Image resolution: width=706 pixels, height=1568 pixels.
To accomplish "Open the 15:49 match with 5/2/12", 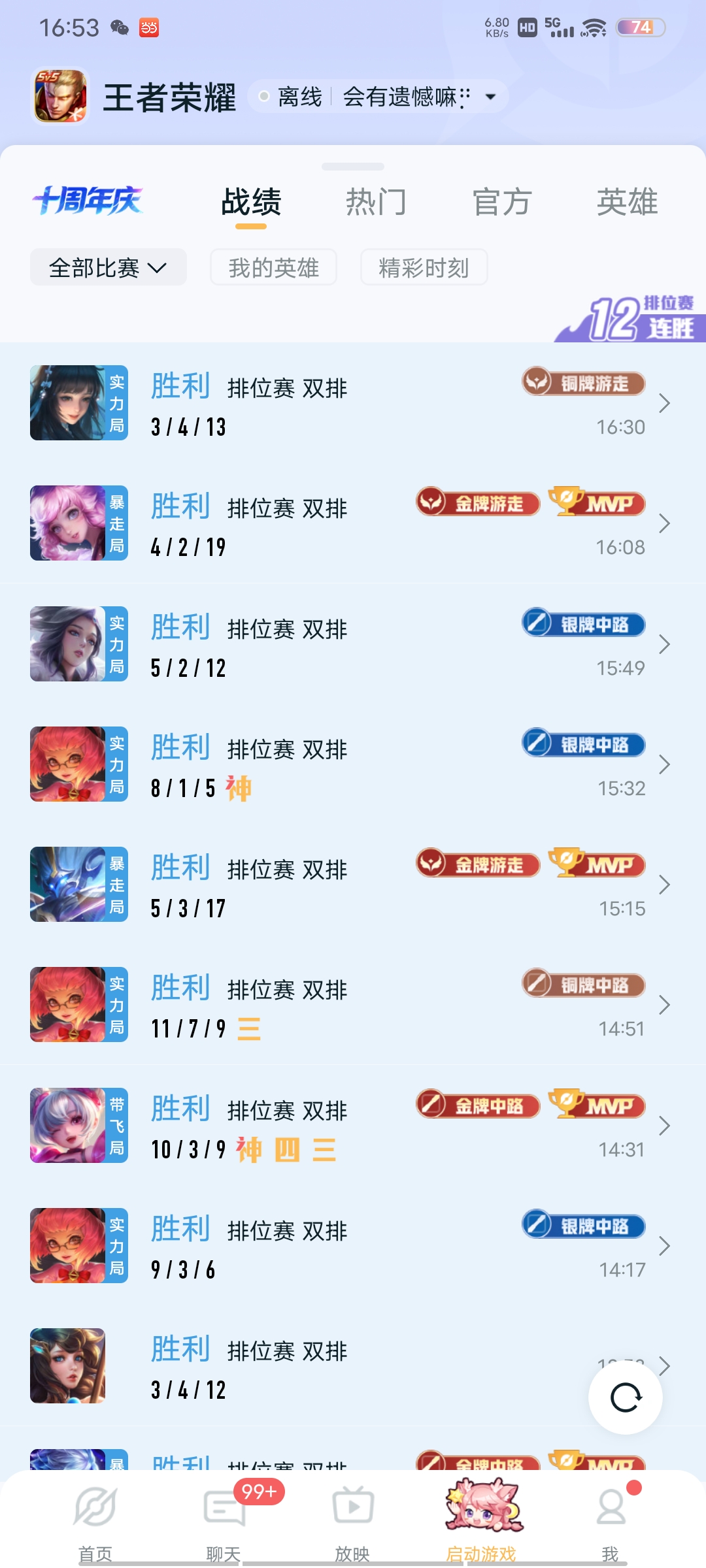I will point(353,644).
